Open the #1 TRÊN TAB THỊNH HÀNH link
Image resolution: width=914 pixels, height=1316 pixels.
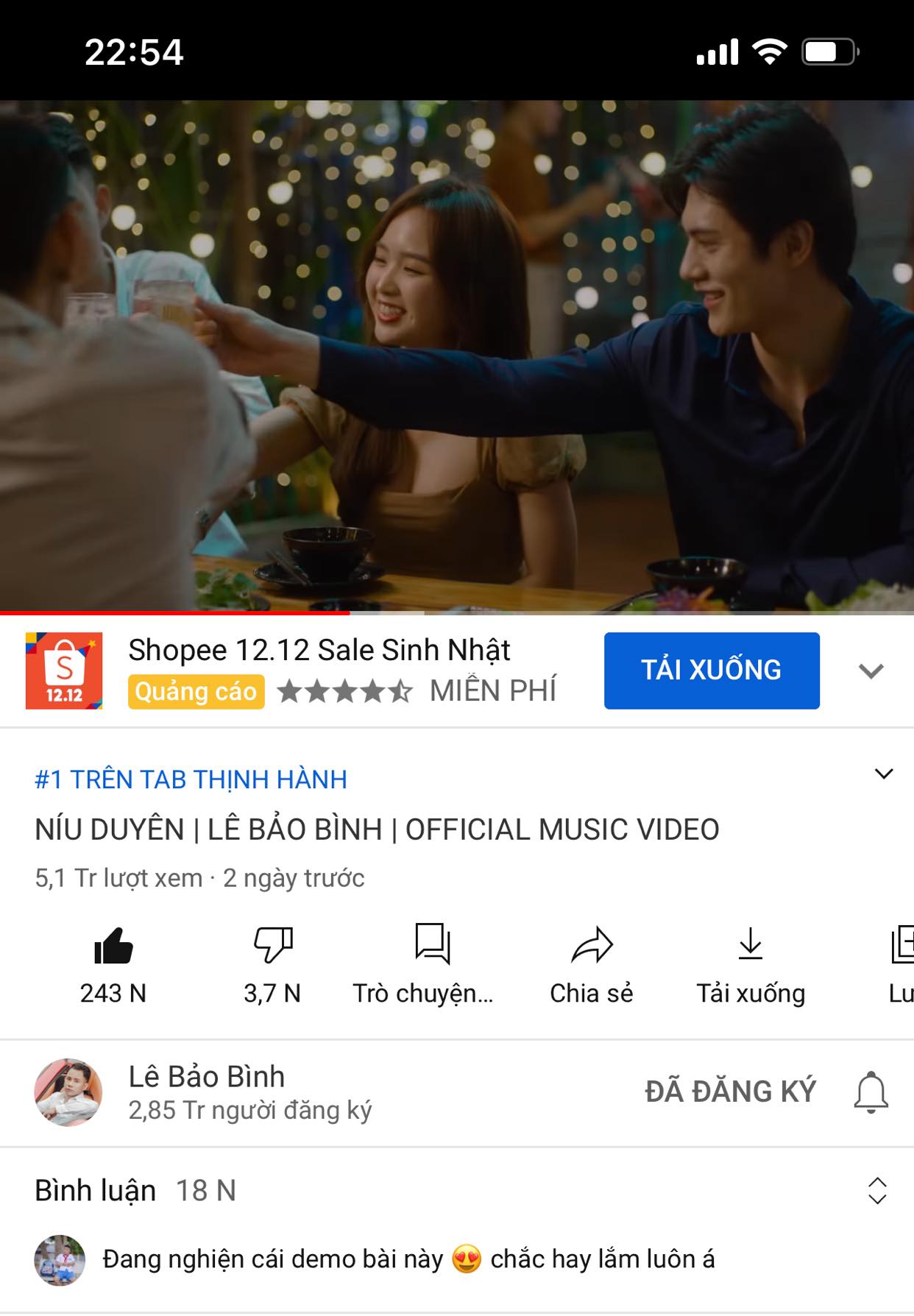[191, 779]
